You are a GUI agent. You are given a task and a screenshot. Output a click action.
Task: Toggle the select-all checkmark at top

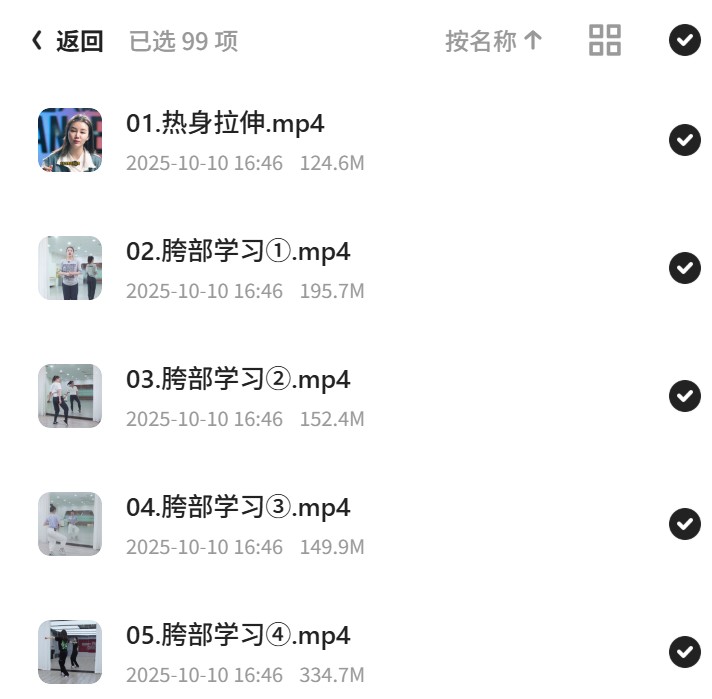684,40
